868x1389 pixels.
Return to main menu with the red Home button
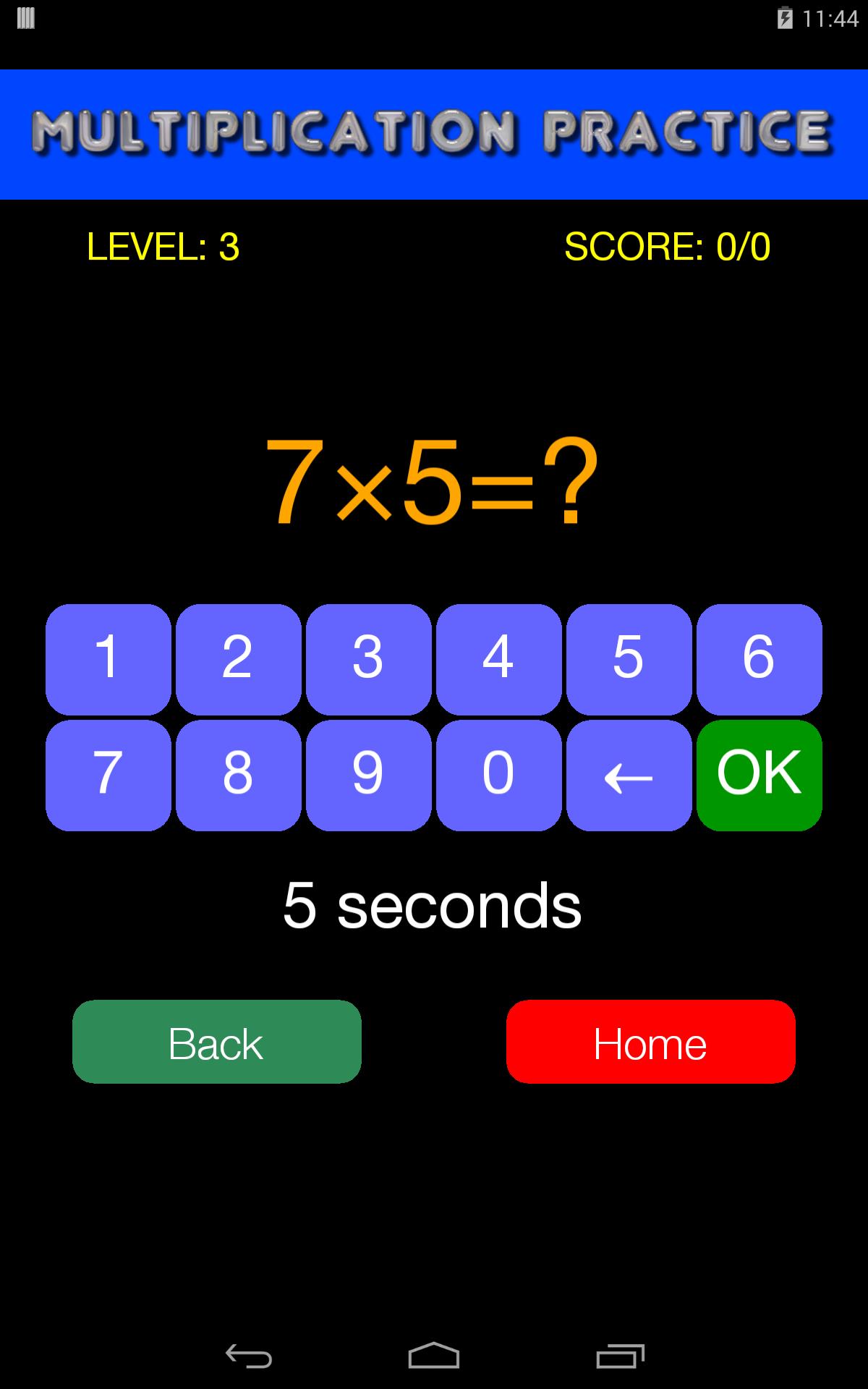(651, 1042)
